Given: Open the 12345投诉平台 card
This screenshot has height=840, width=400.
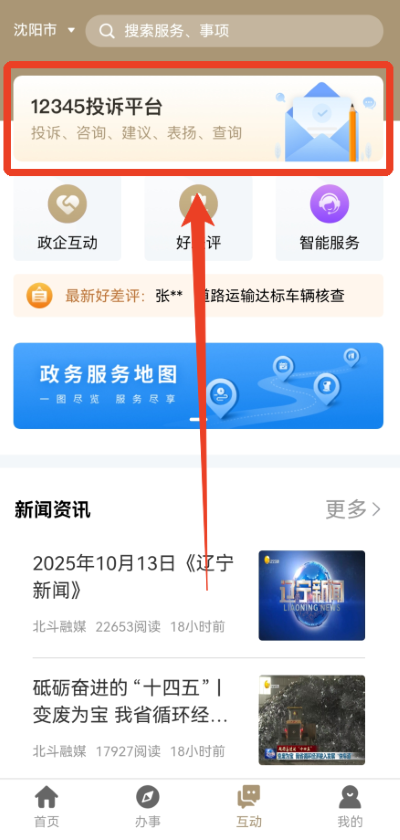Looking at the screenshot, I should click(x=198, y=118).
